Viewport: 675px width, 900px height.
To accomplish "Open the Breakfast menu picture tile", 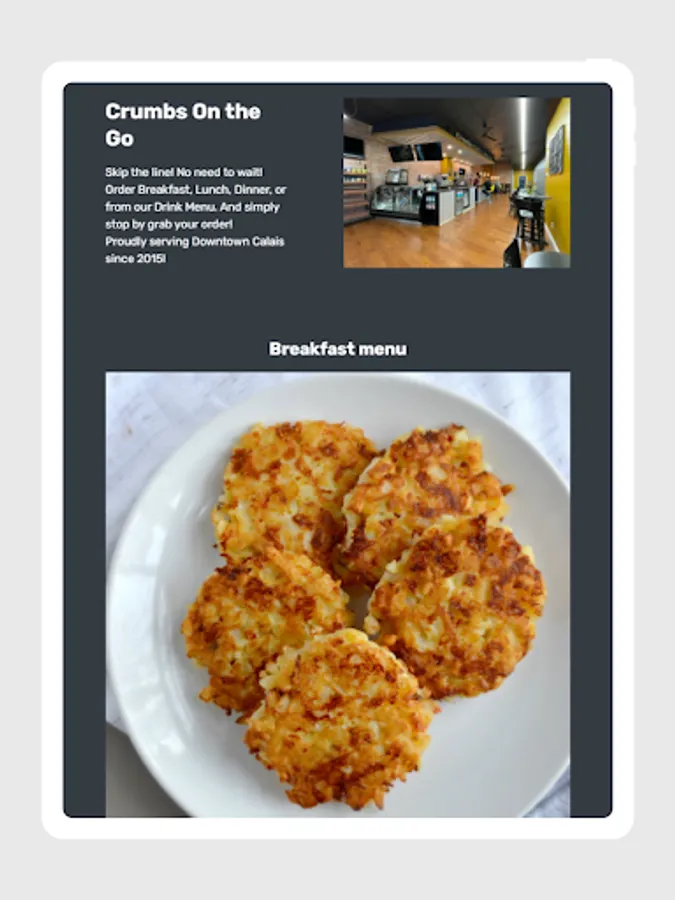I will coord(338,594).
